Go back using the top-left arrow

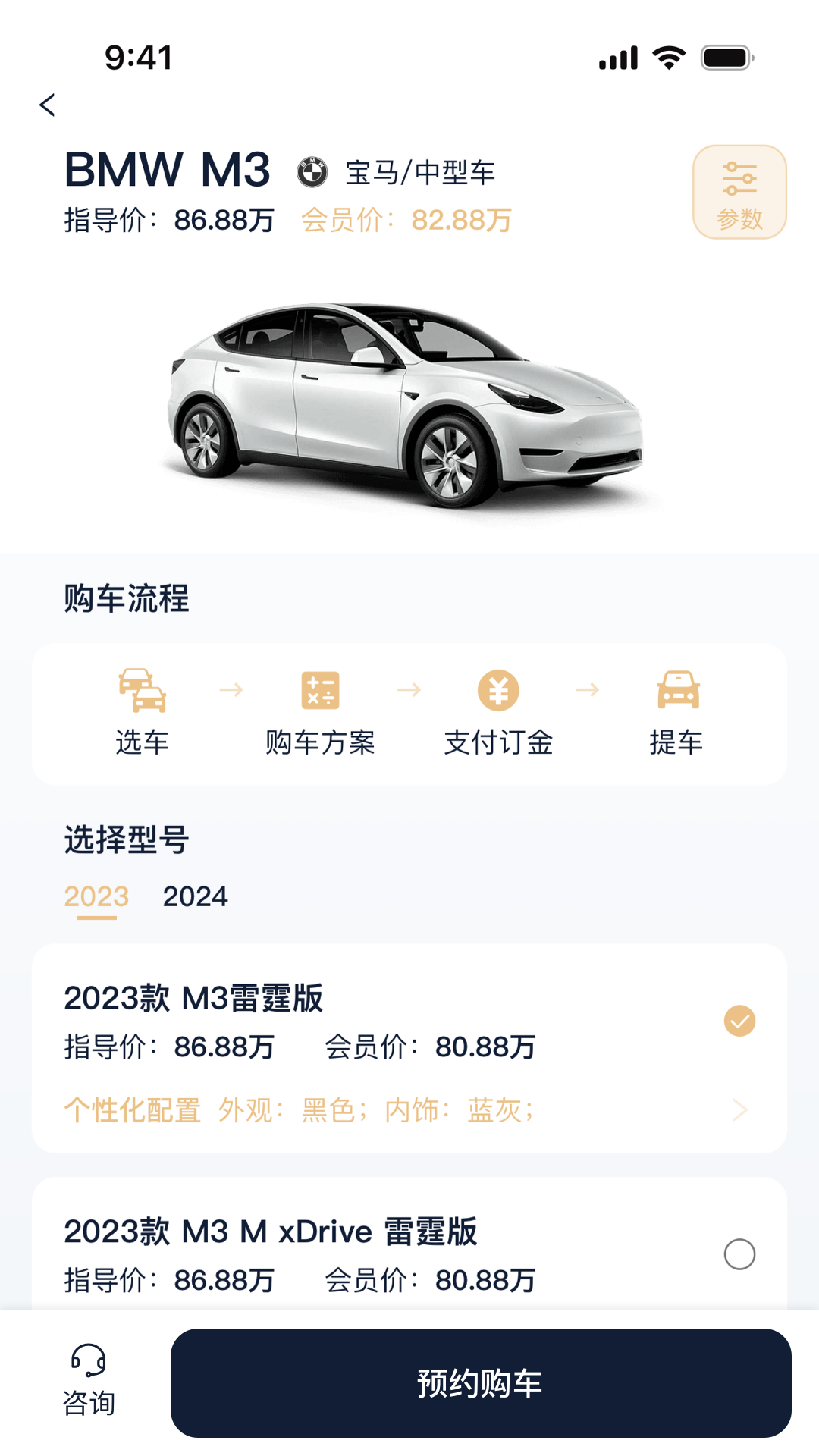[x=48, y=105]
